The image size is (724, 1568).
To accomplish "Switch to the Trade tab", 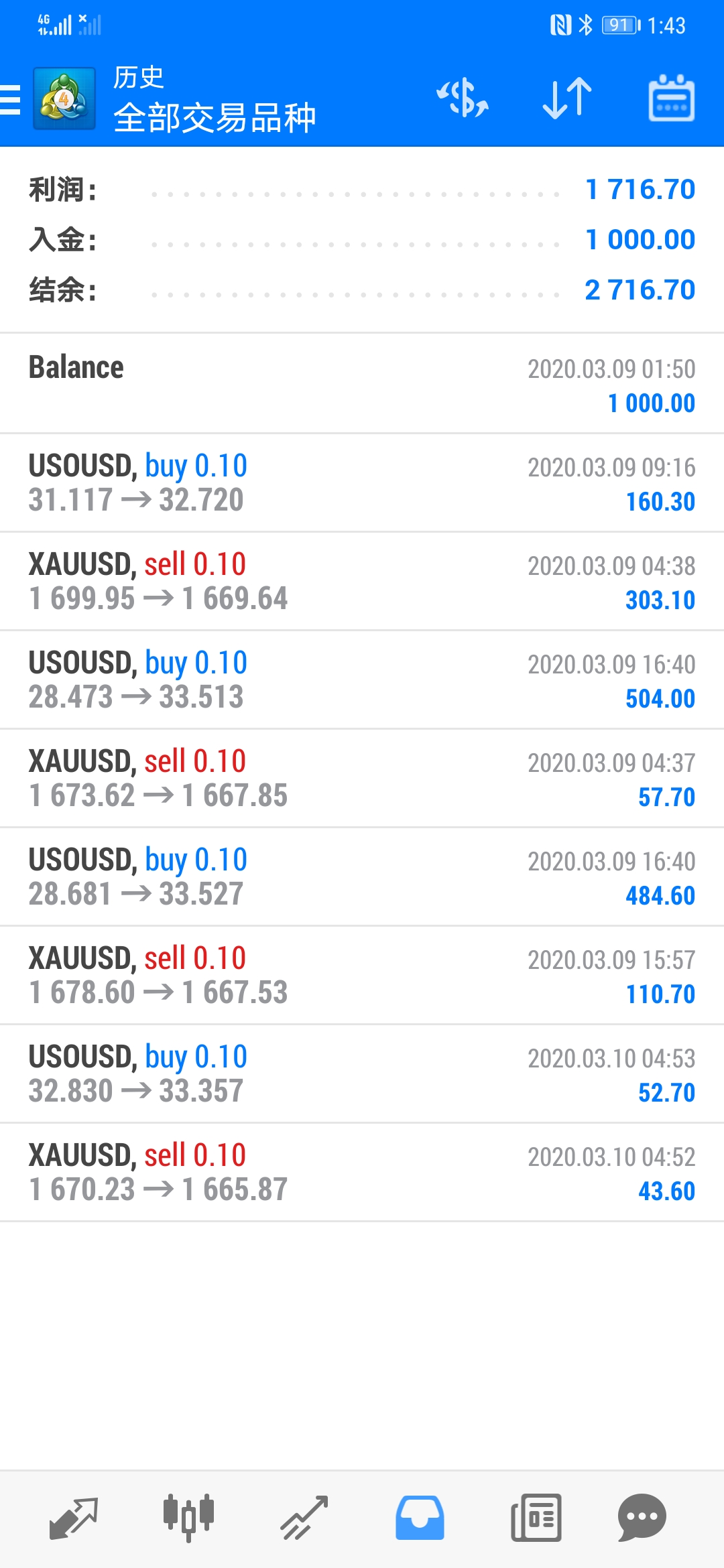I will pos(304,1518).
